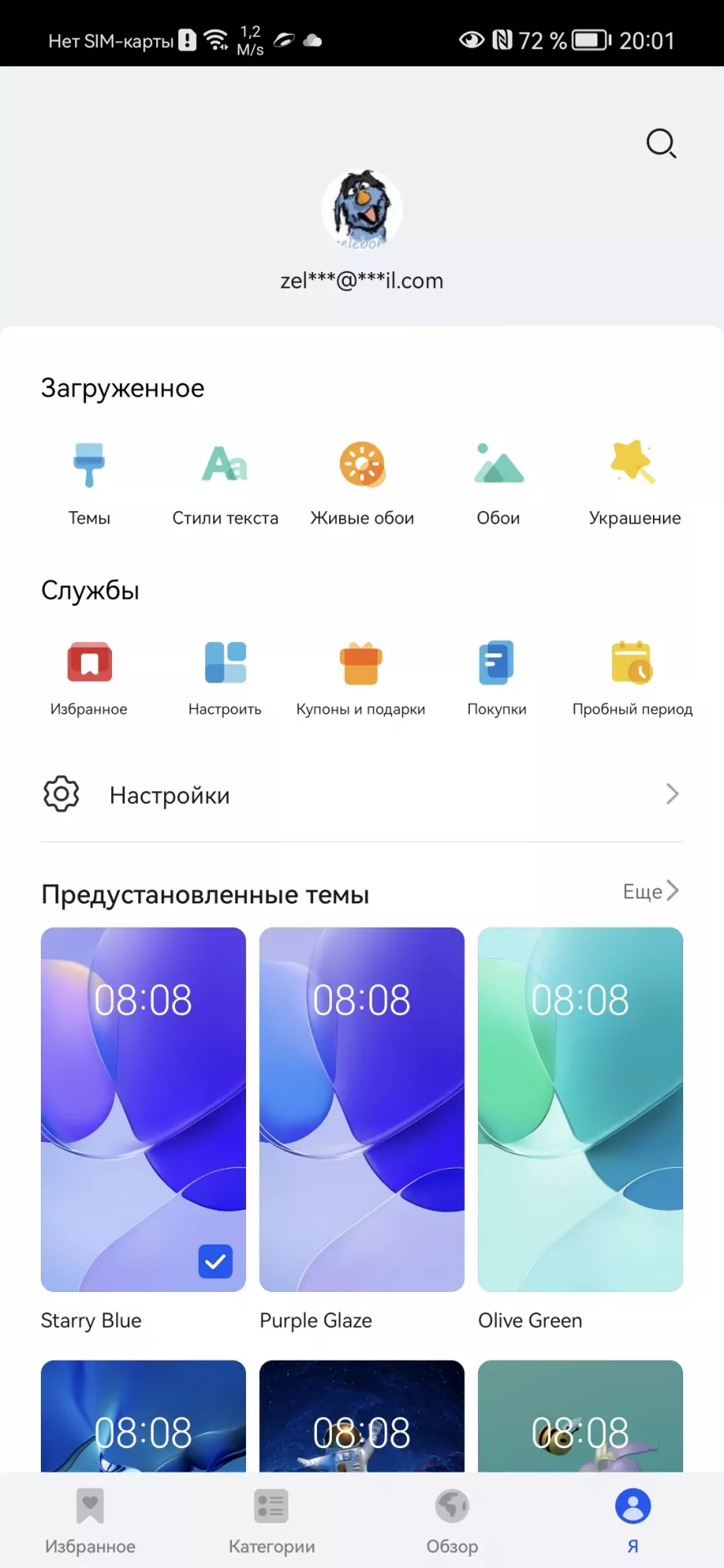Open Купоны и подарки
Image resolution: width=724 pixels, height=1568 pixels.
361,678
